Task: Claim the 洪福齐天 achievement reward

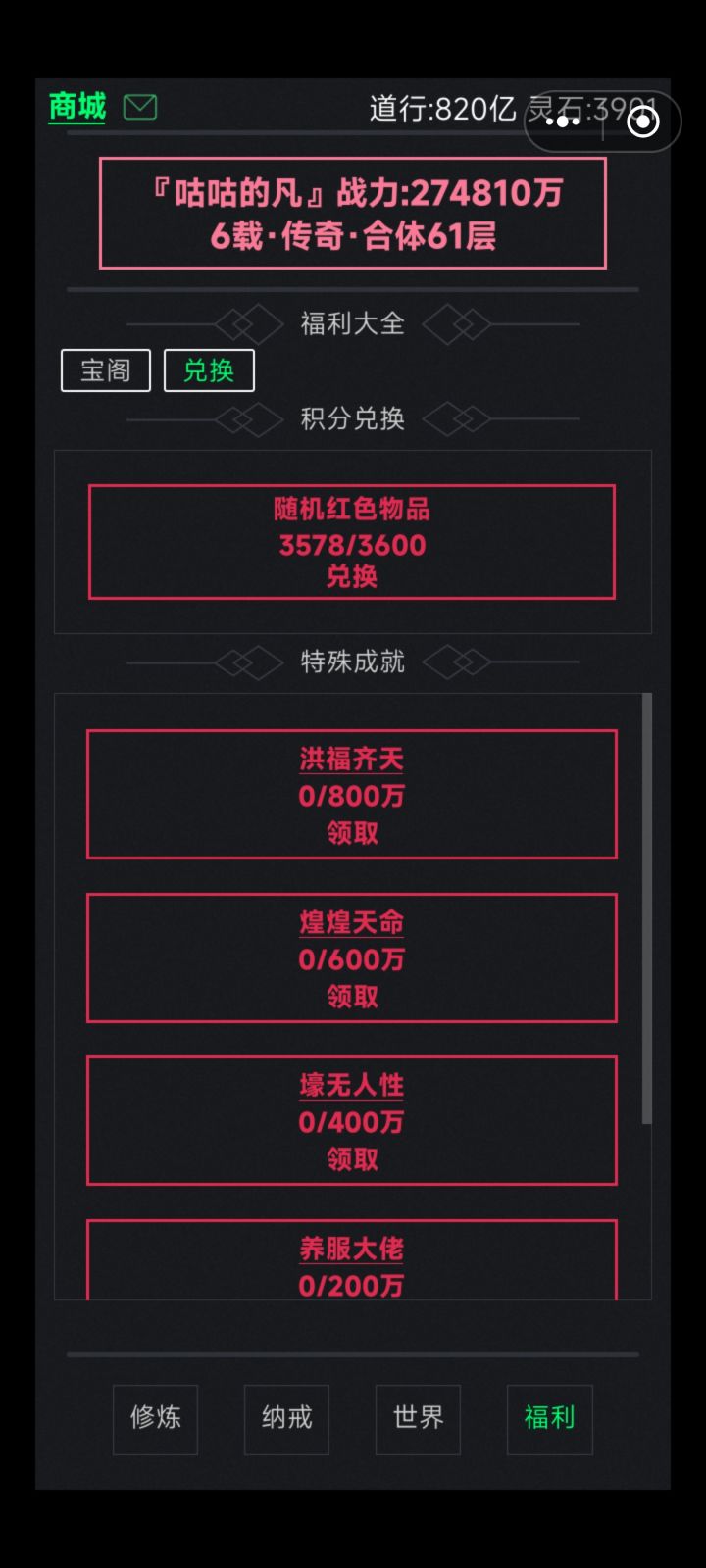Action: (351, 834)
